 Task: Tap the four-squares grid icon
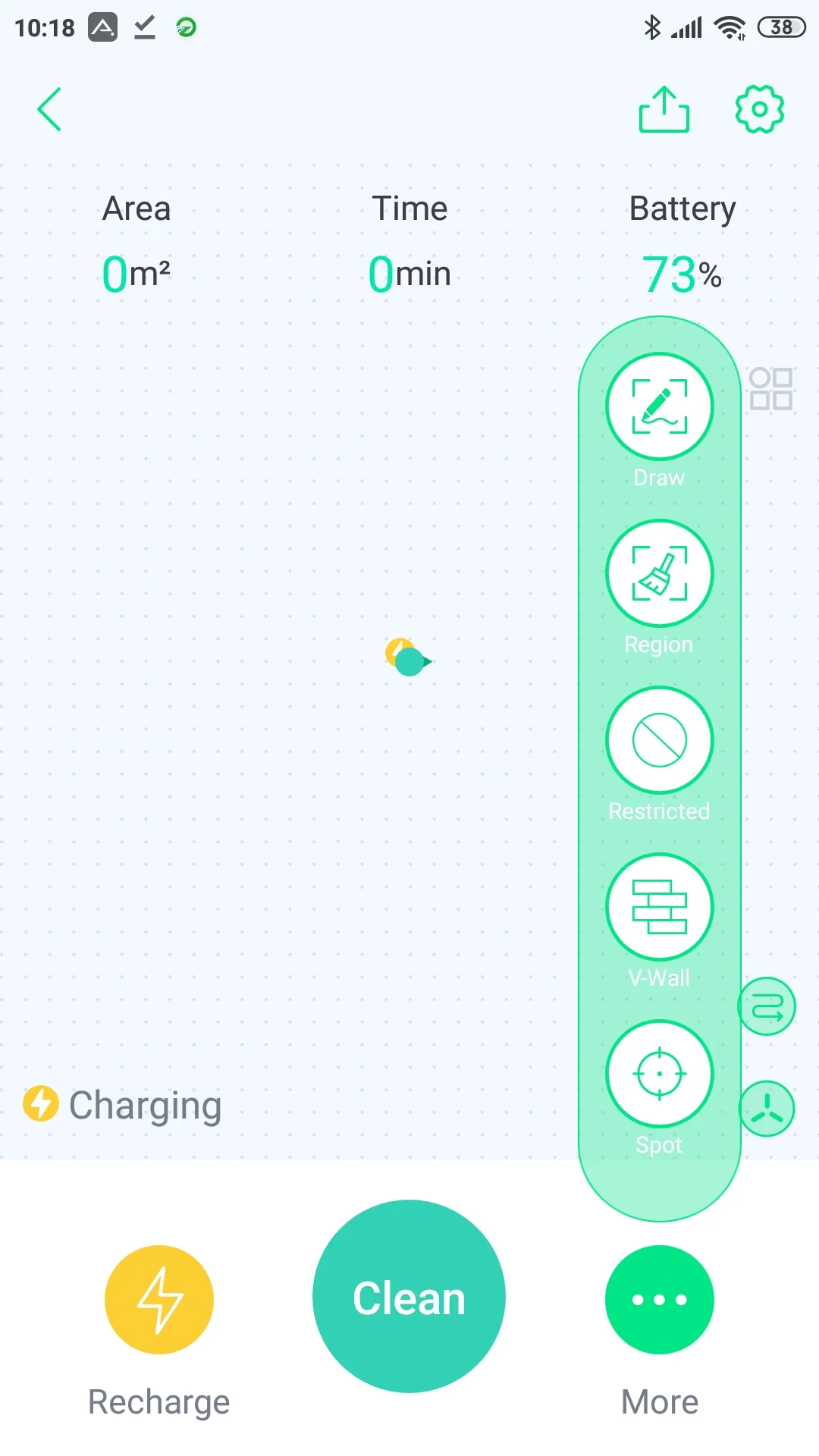[x=770, y=389]
